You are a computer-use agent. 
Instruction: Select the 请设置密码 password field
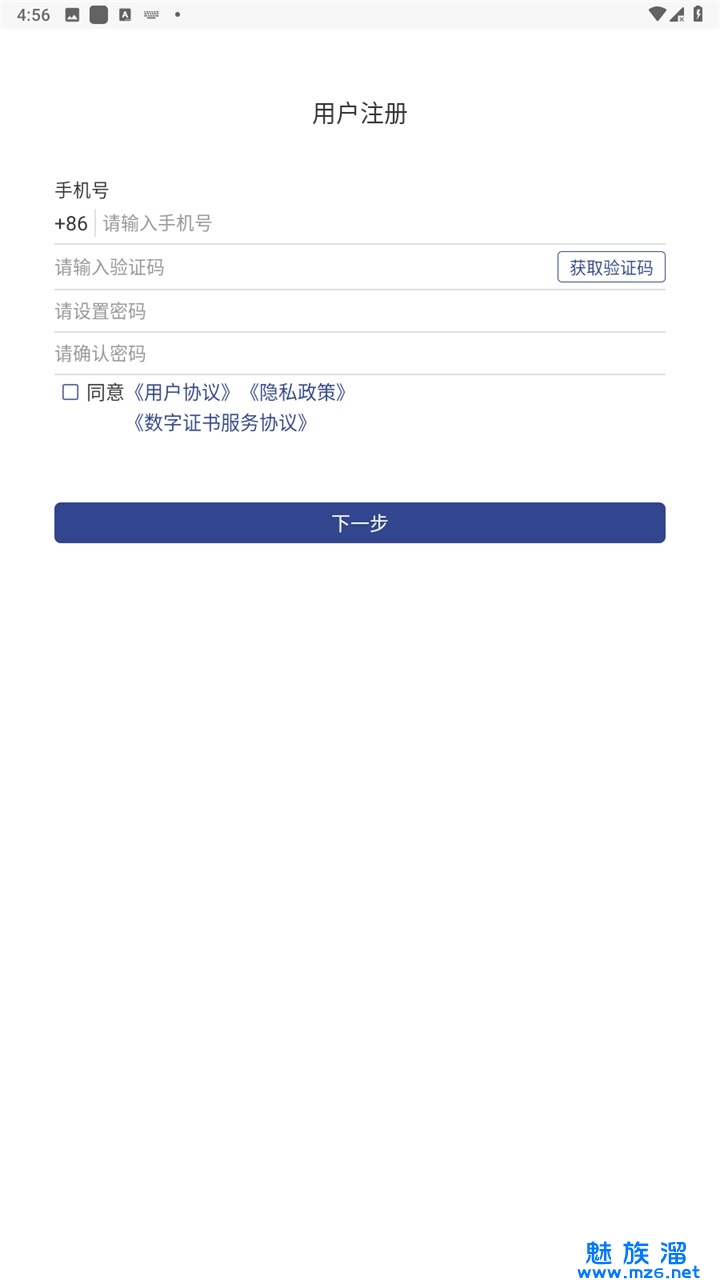point(360,312)
